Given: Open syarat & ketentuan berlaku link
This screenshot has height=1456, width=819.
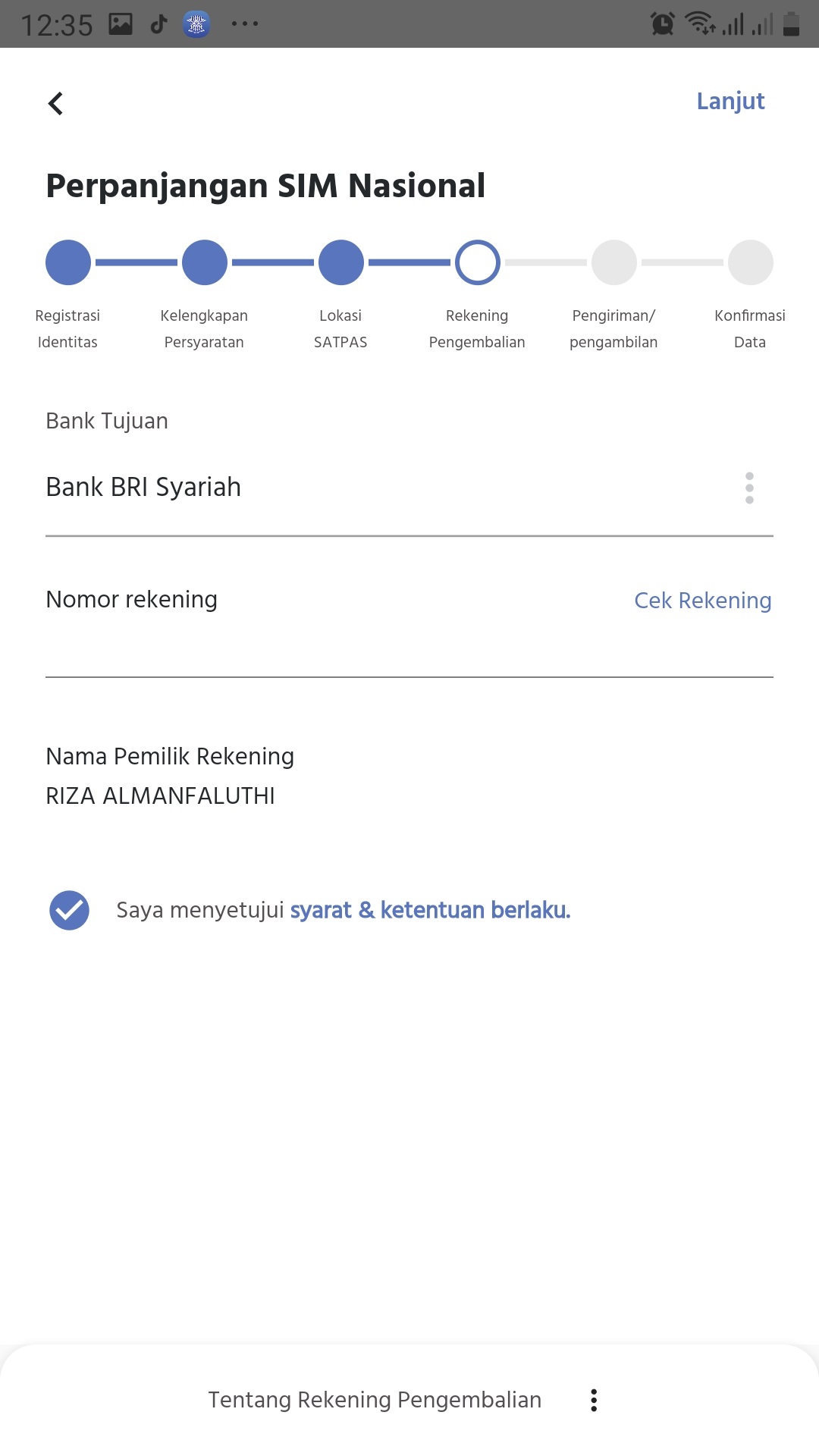Looking at the screenshot, I should tap(430, 910).
